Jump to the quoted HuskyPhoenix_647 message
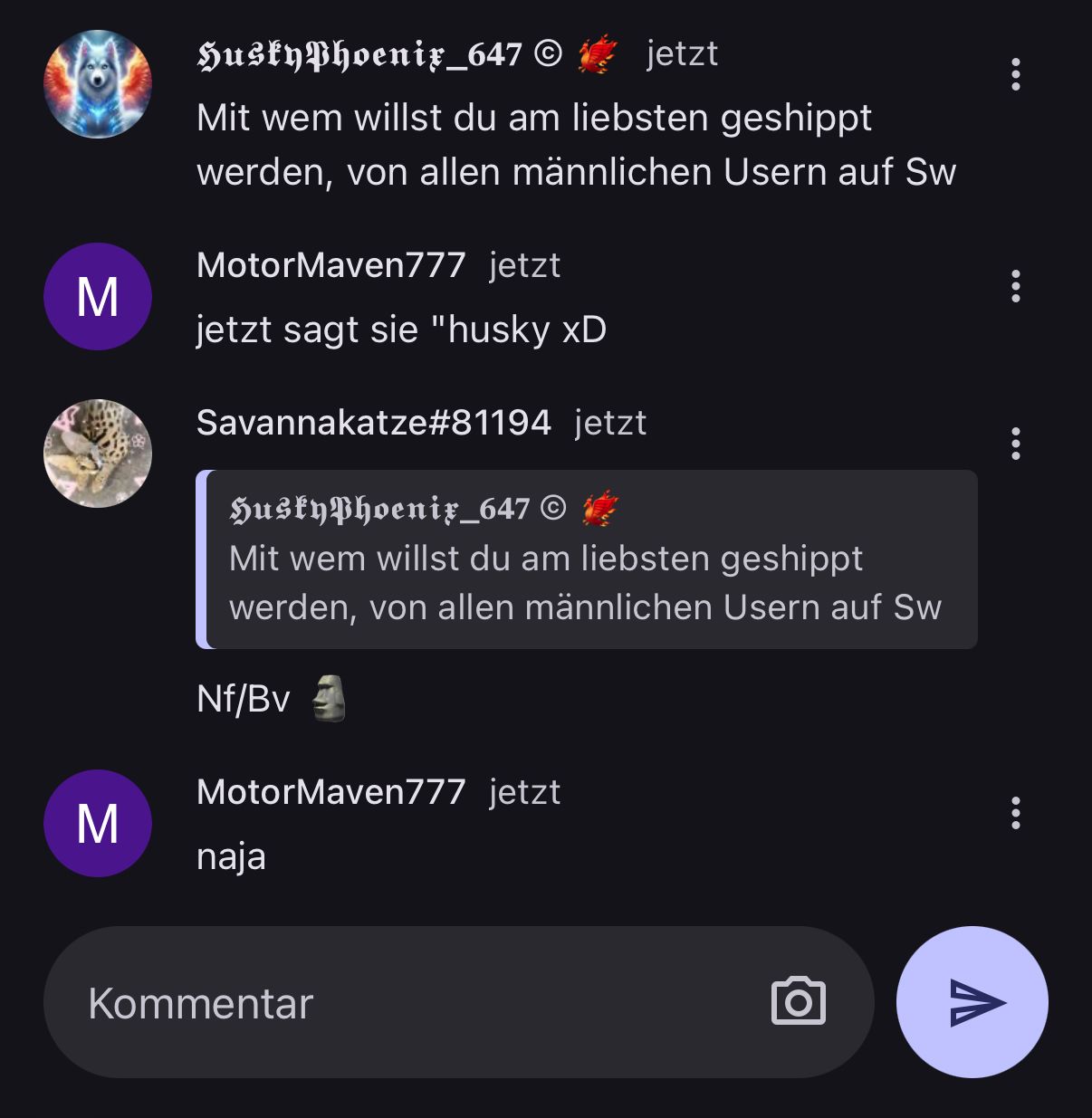Screen dimensions: 1092x1118 tap(587, 559)
